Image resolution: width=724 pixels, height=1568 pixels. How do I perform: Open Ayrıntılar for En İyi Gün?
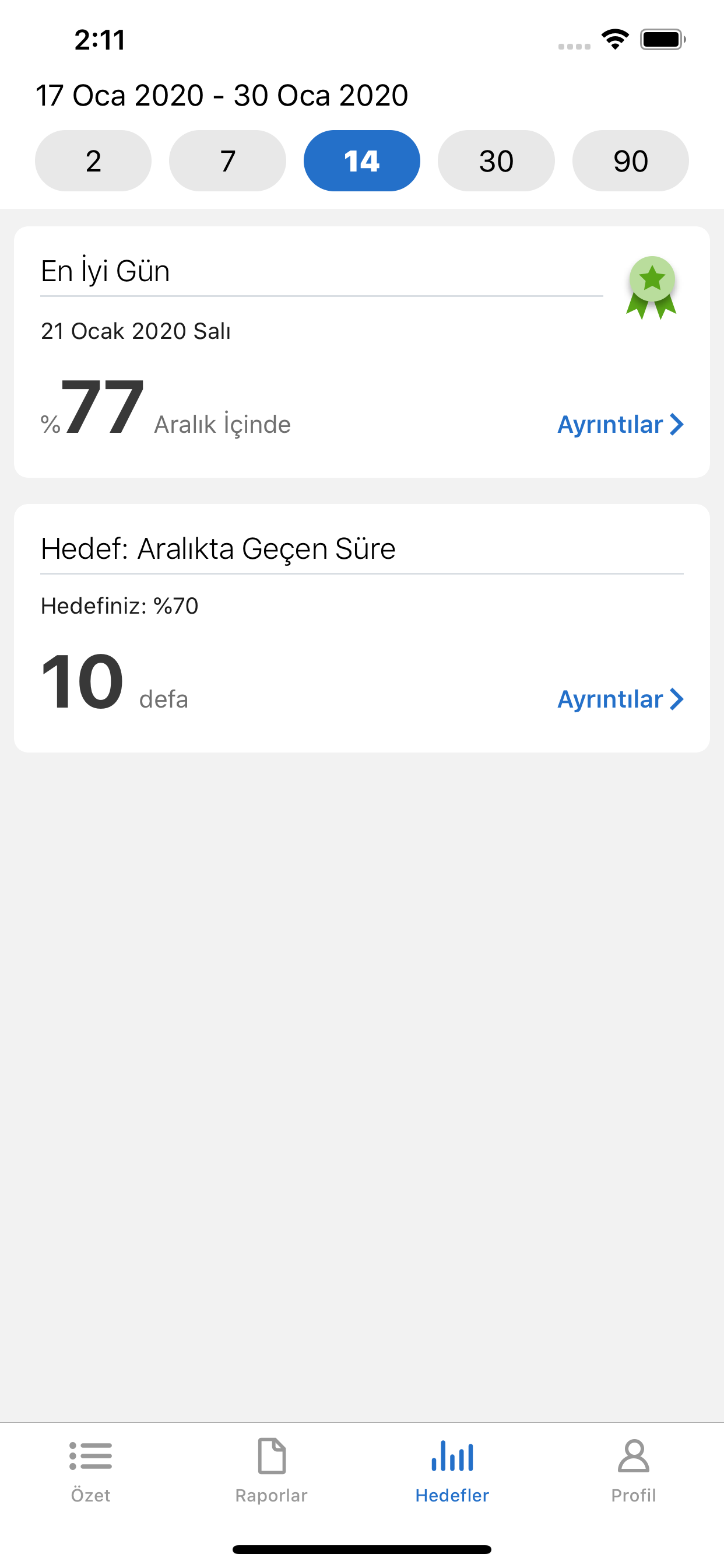coord(621,424)
